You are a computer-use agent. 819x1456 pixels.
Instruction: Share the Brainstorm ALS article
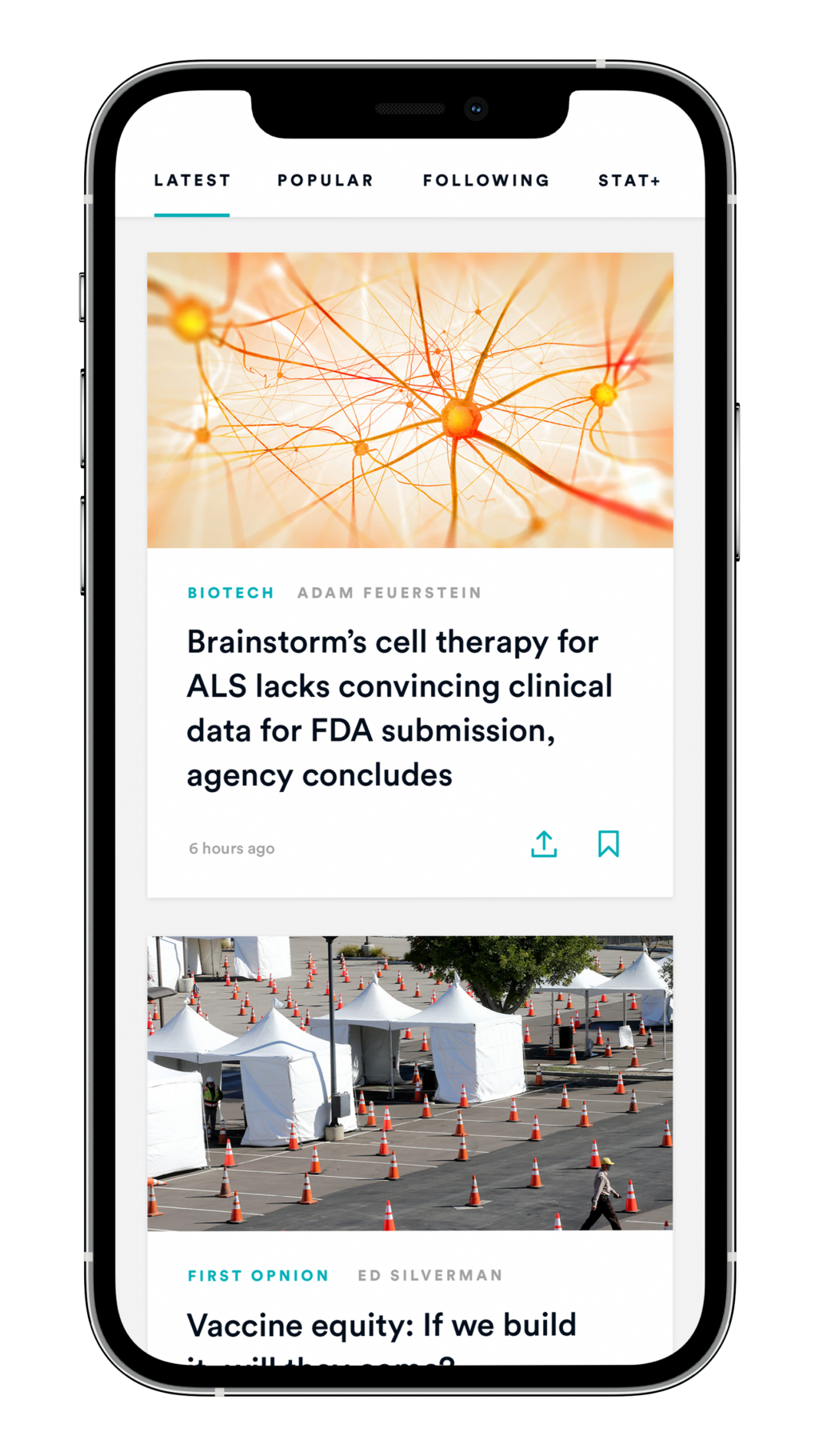[544, 844]
